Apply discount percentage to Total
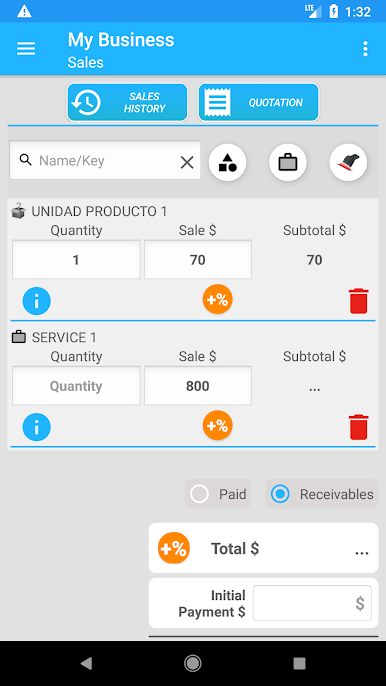This screenshot has width=386, height=686. pos(174,548)
